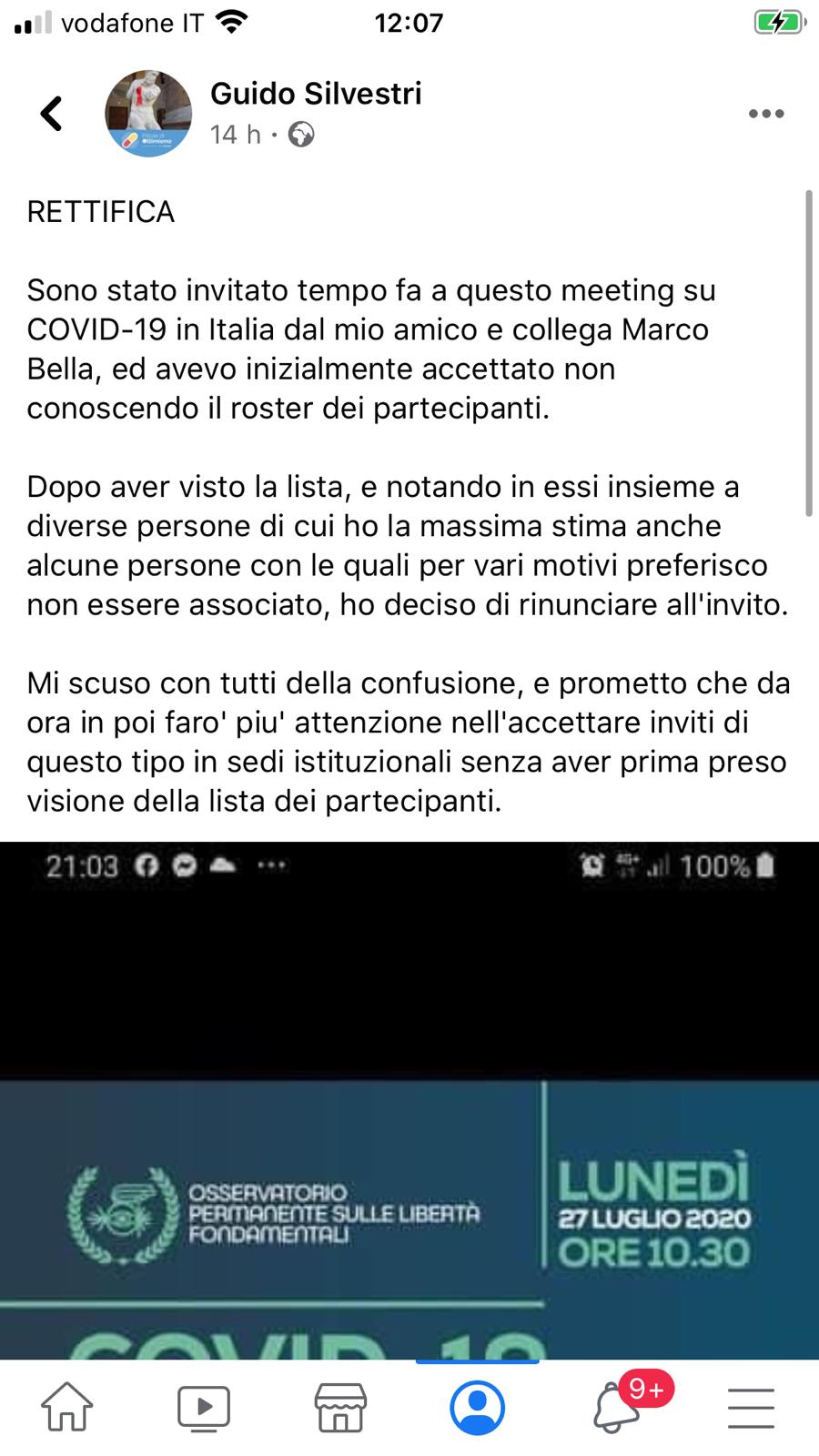
Task: Switch to the Home feed tab
Action: 67,1408
